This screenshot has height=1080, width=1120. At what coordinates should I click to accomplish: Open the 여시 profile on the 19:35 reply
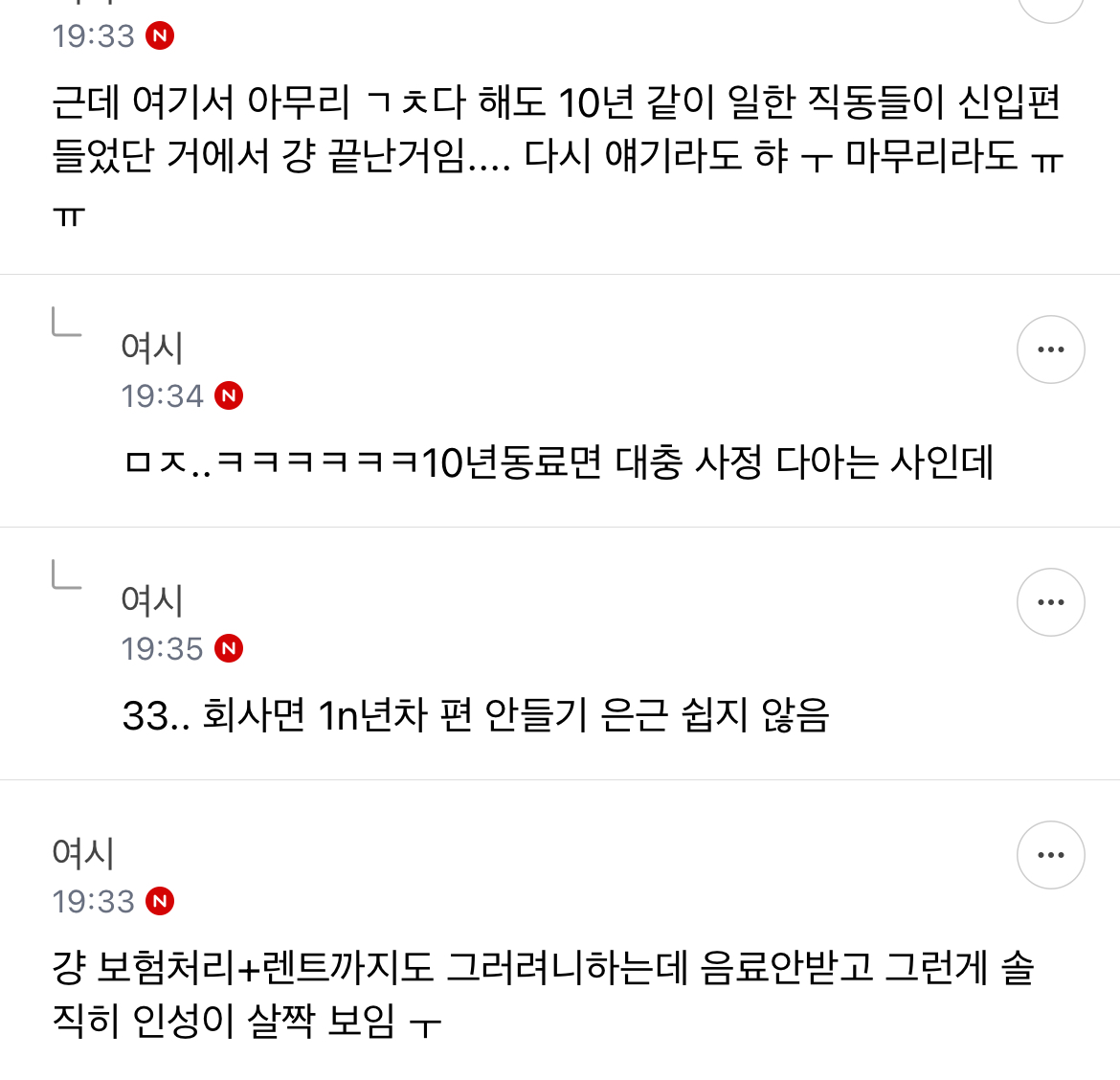point(152,600)
